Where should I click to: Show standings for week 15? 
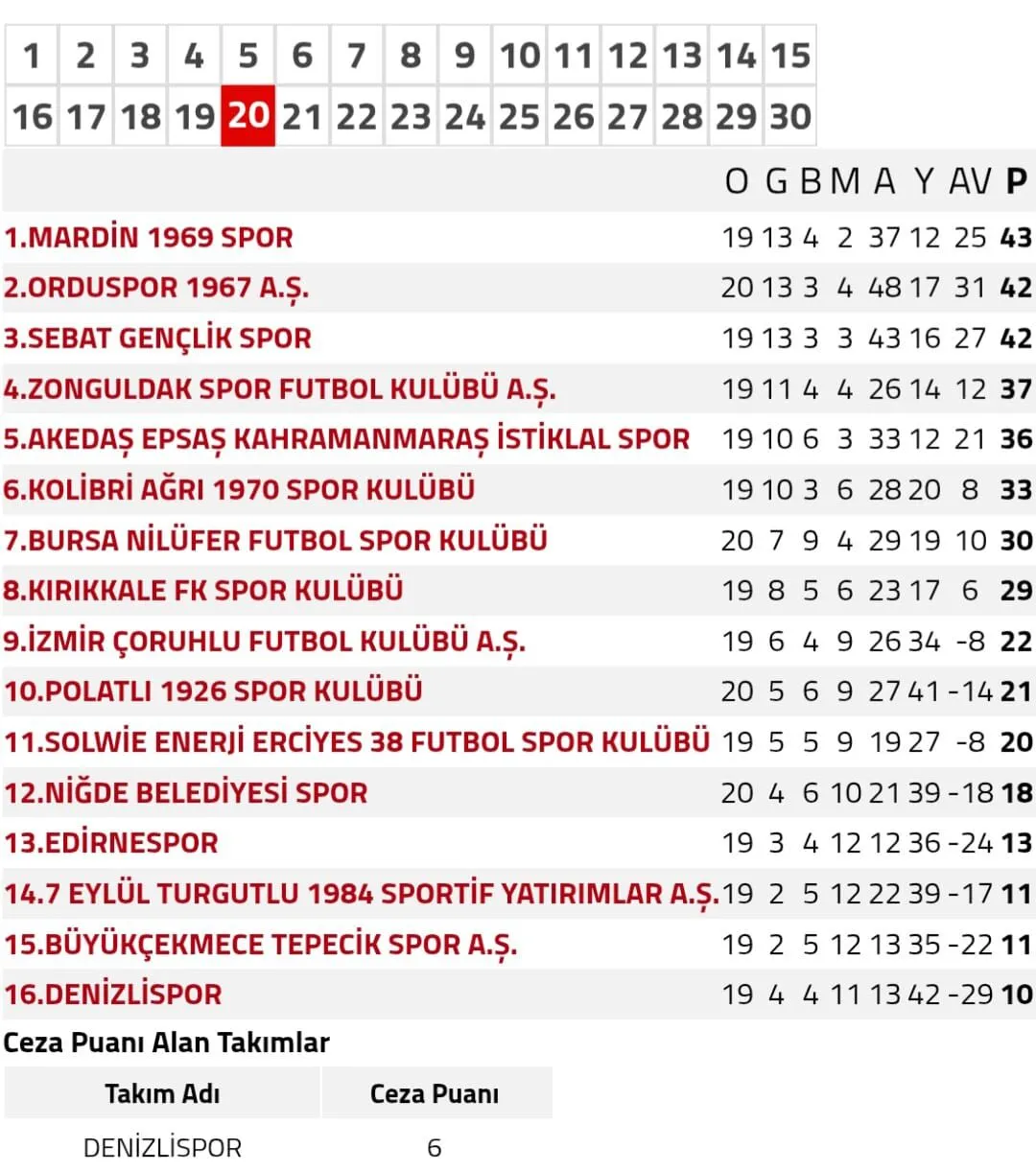(x=789, y=56)
